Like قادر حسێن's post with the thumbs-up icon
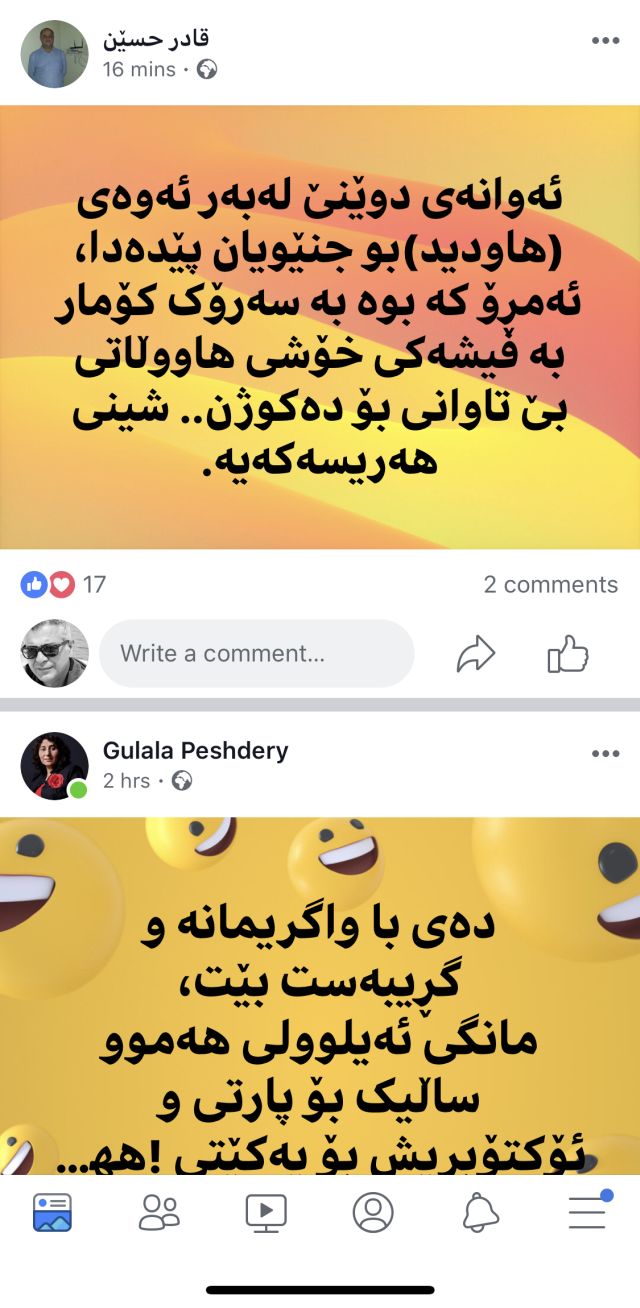Viewport: 640px width, 1308px height. [568, 655]
